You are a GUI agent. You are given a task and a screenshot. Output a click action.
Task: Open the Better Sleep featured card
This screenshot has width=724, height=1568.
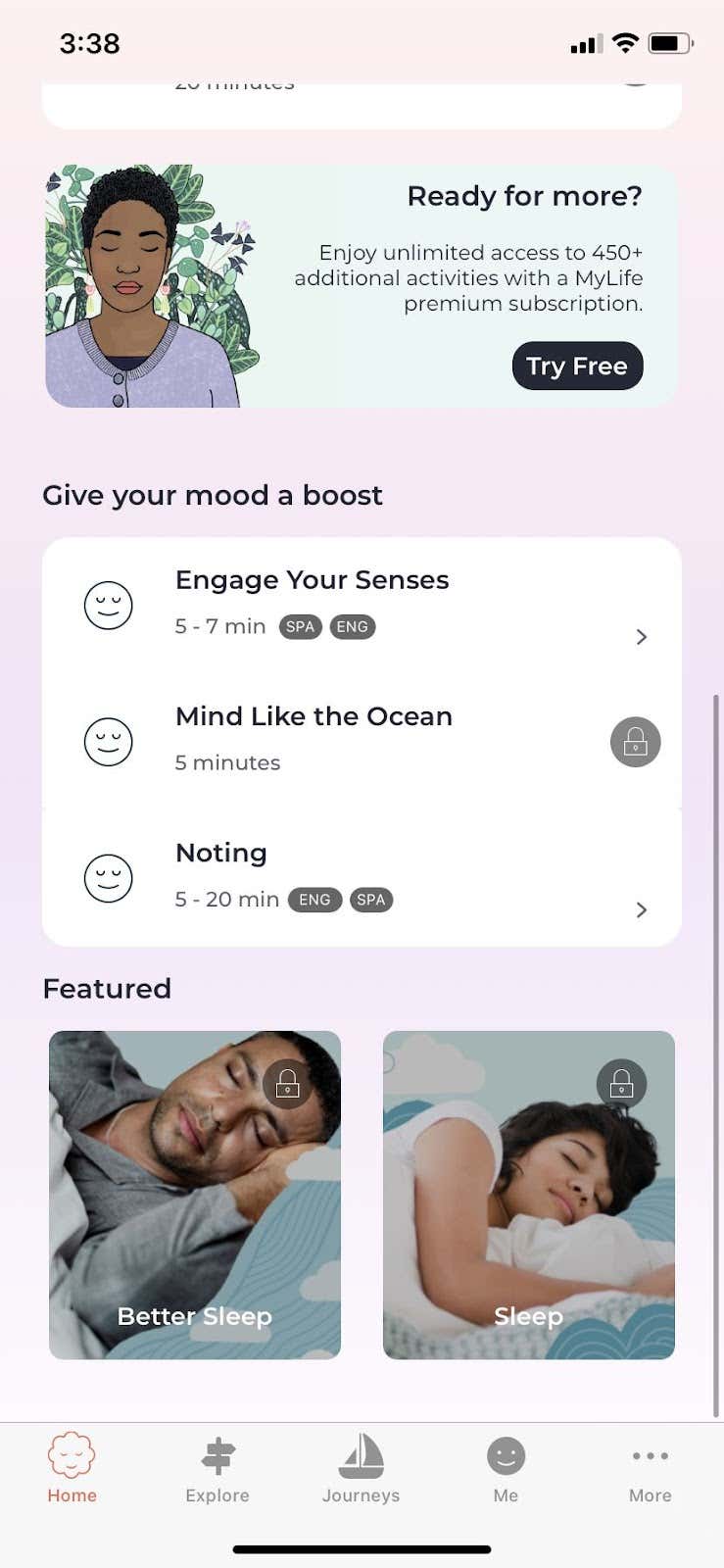195,1194
